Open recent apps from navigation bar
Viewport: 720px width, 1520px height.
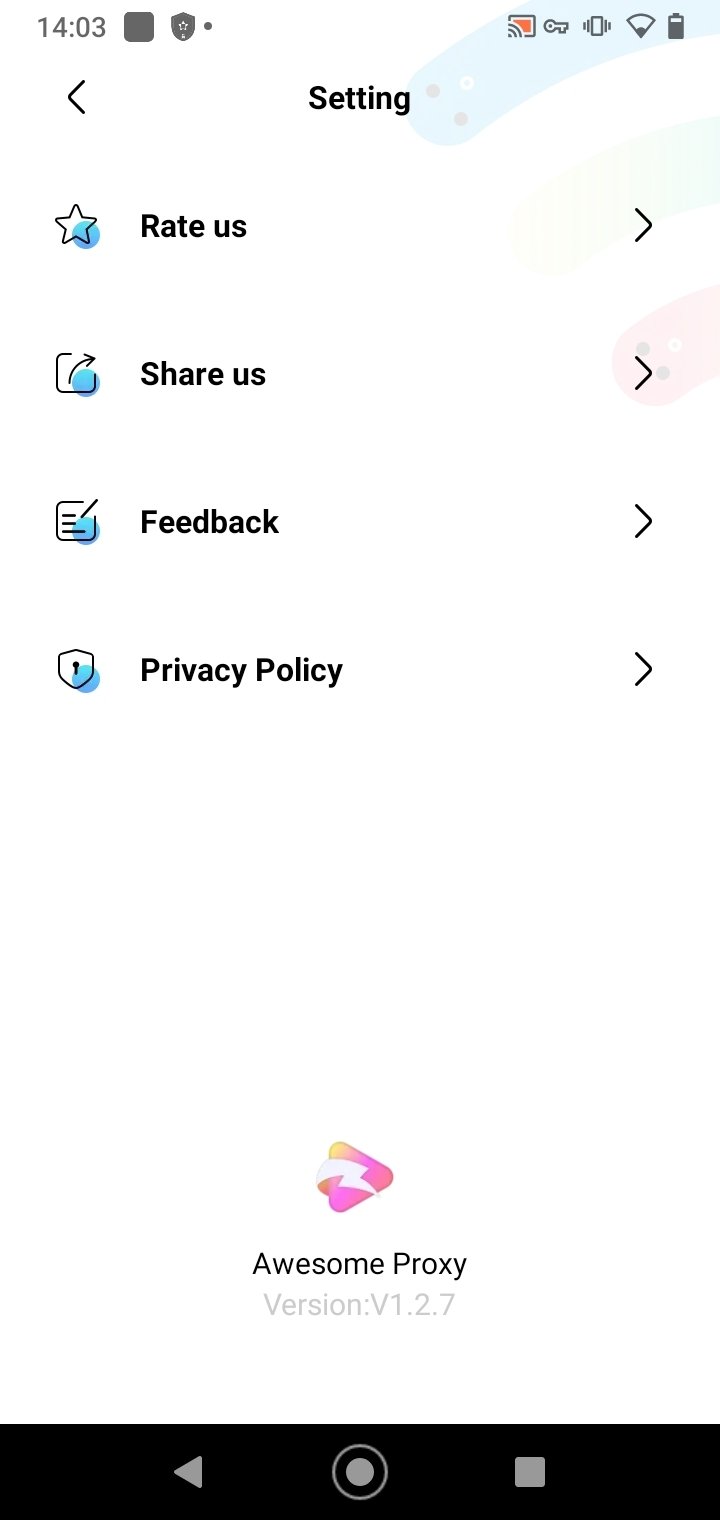pyautogui.click(x=529, y=1472)
